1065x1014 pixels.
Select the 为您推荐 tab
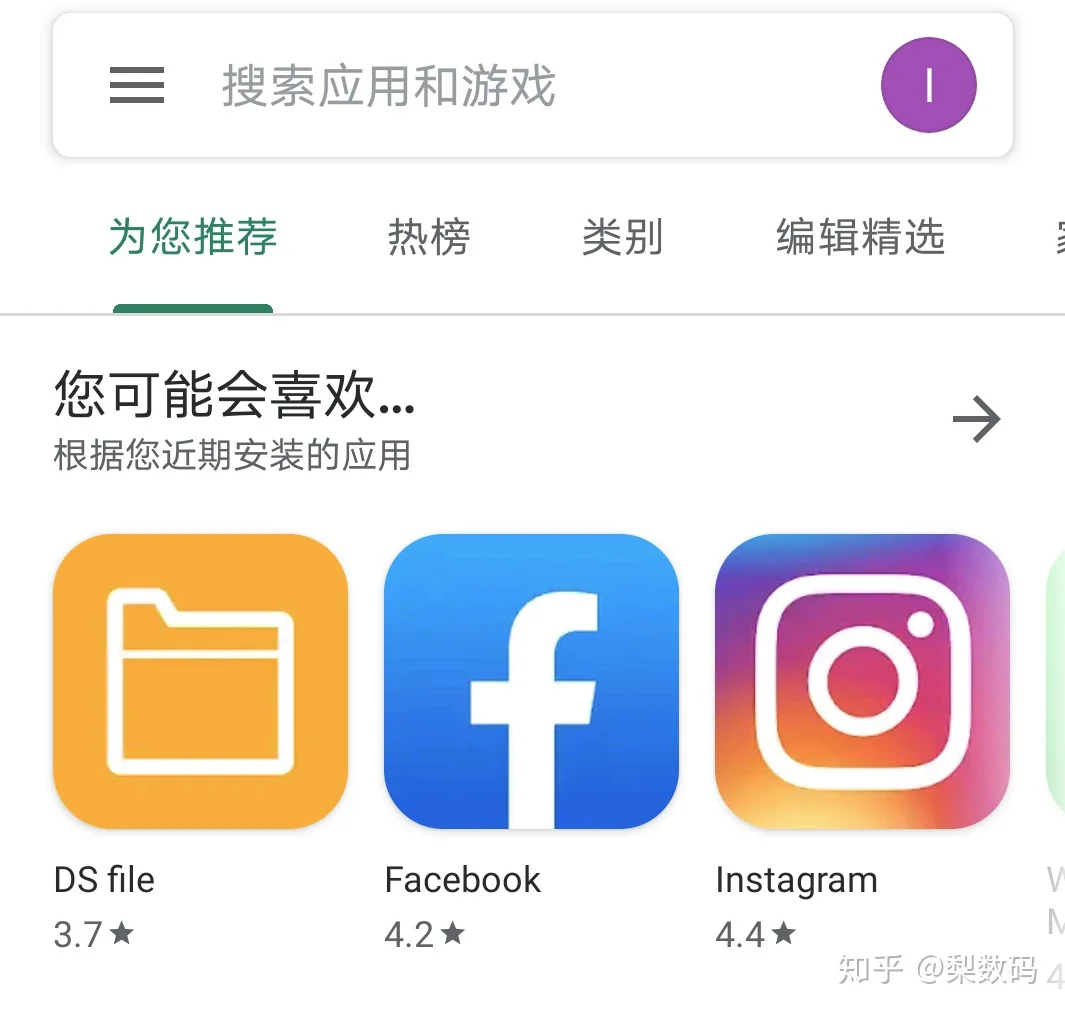tap(193, 239)
